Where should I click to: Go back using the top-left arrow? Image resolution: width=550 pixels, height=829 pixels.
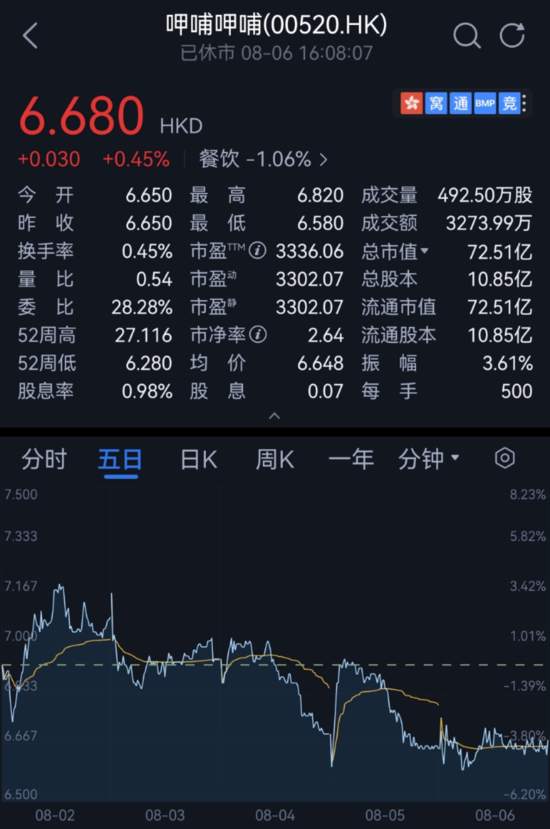[x=31, y=35]
